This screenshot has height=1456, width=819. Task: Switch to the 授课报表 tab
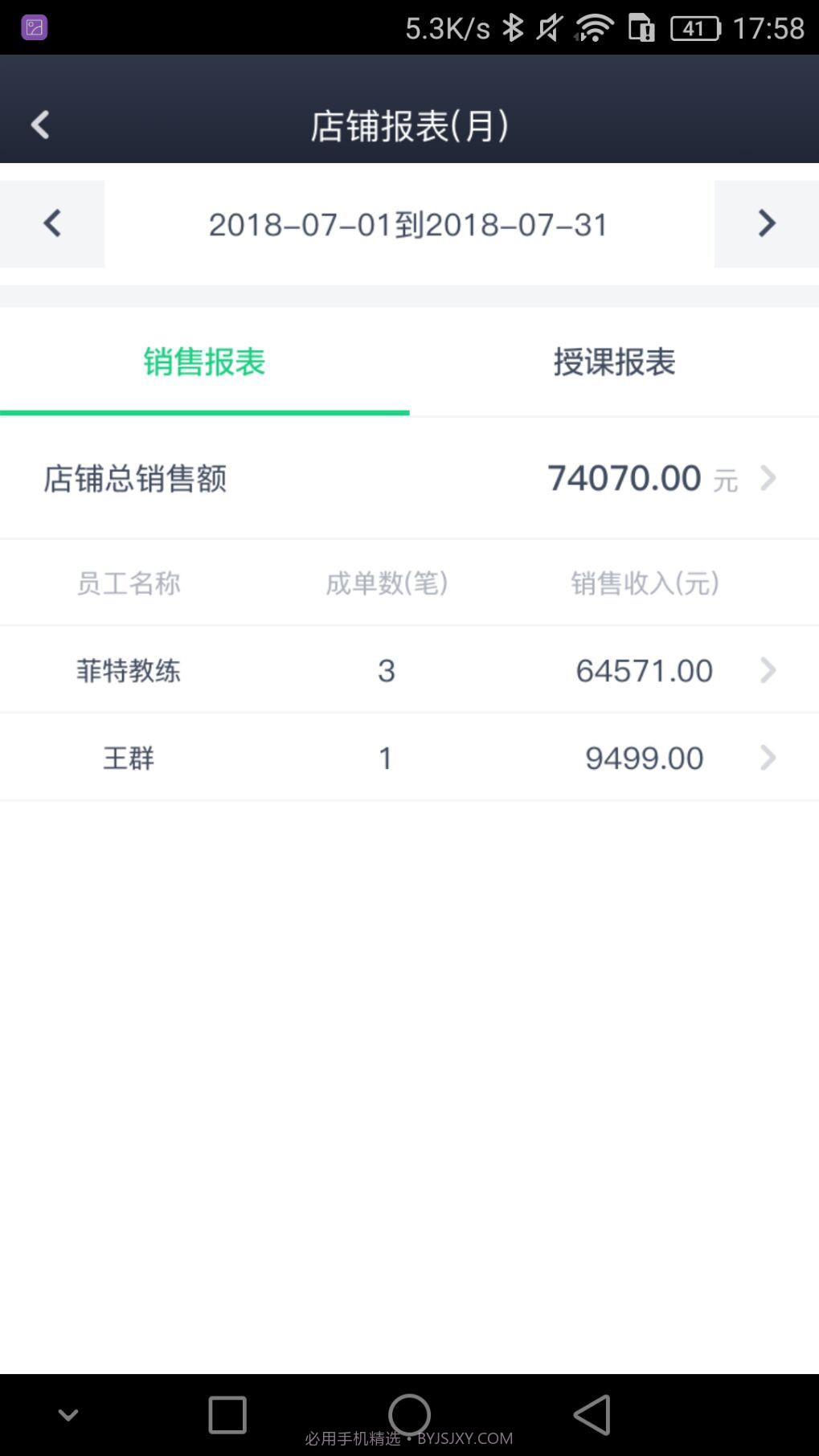point(614,362)
